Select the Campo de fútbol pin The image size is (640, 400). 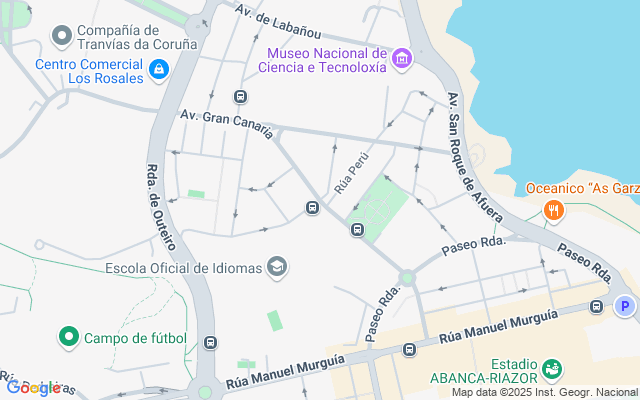(69, 337)
